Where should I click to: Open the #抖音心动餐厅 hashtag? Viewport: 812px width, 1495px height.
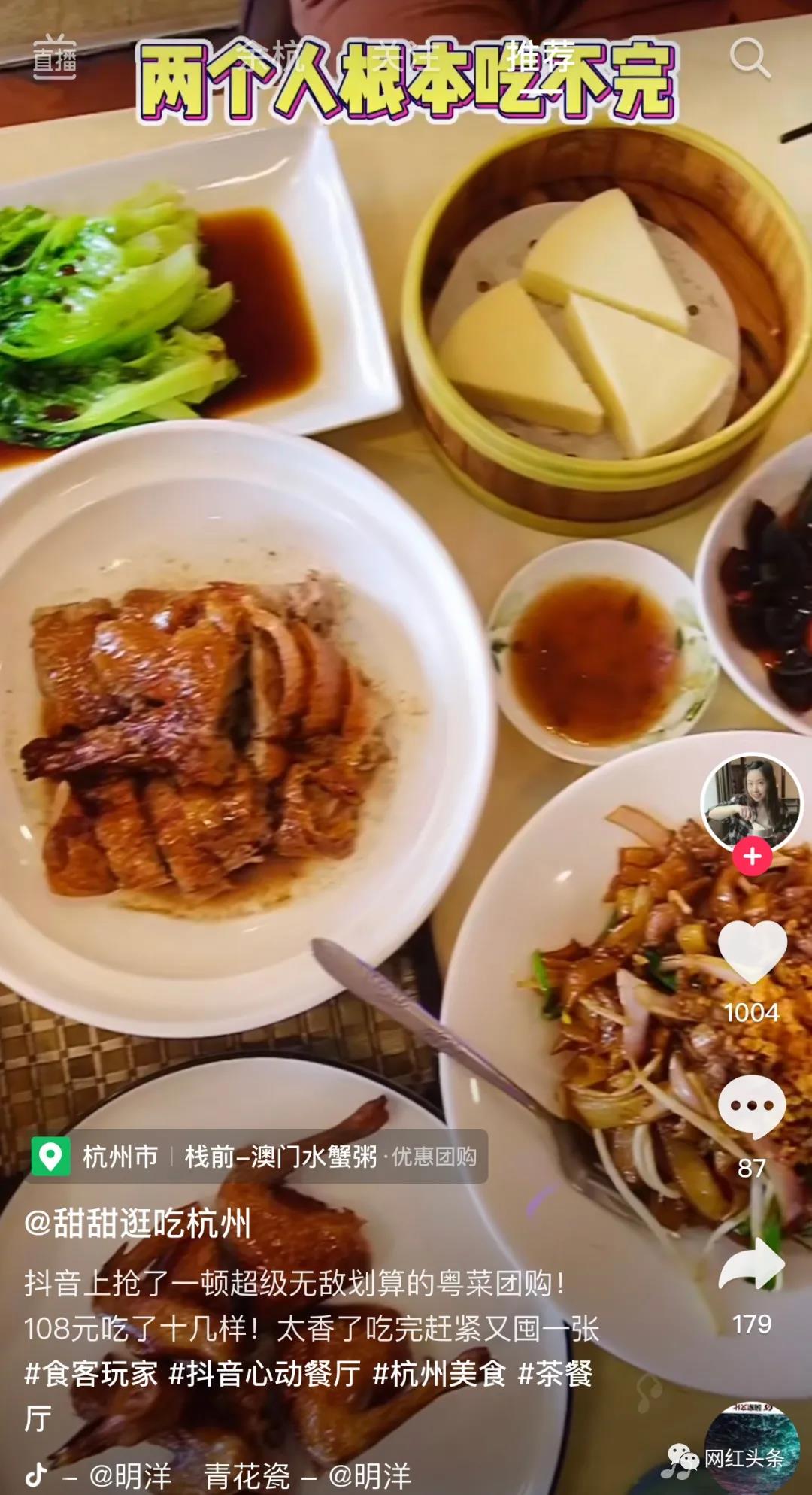[265, 1374]
